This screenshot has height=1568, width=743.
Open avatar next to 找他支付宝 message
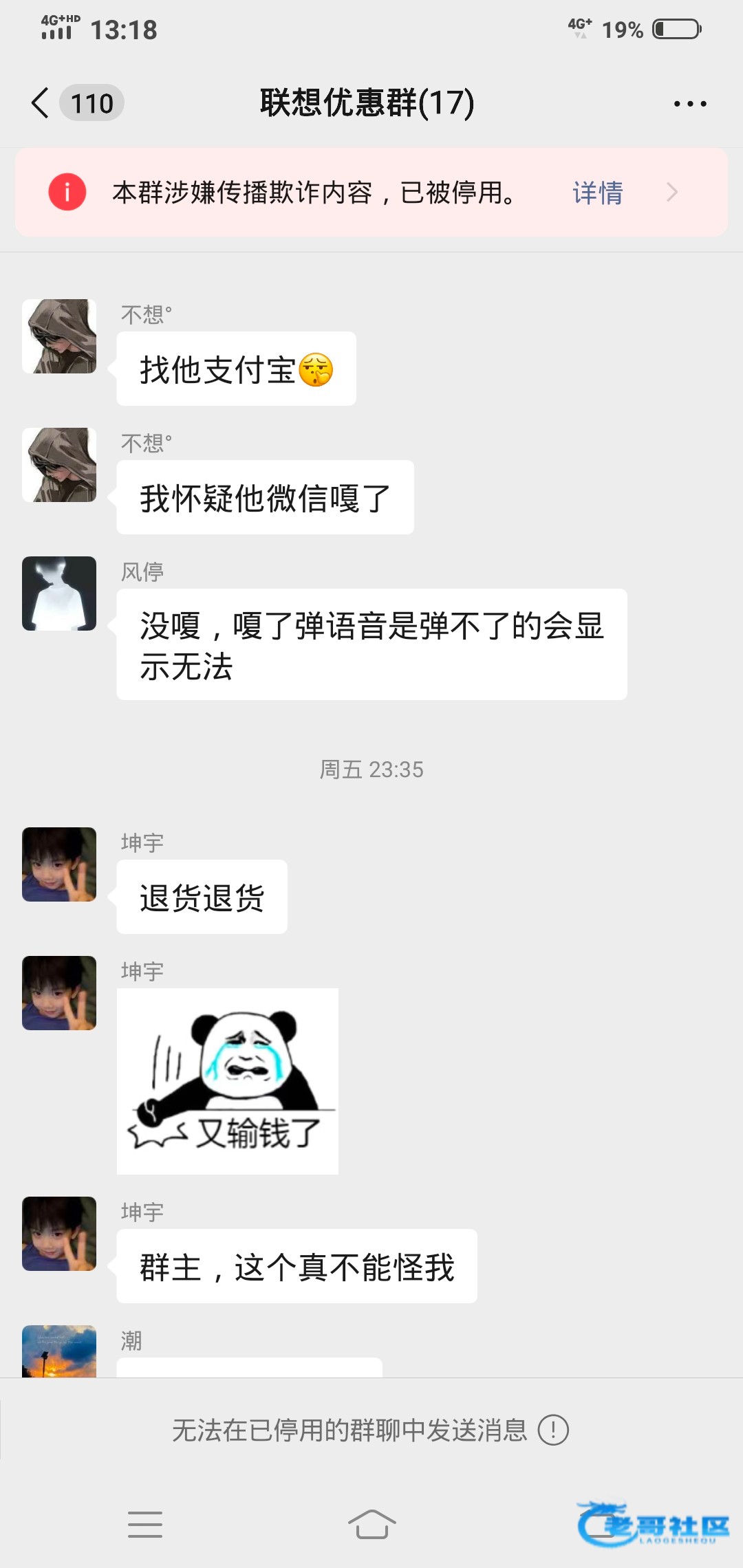tap(59, 336)
